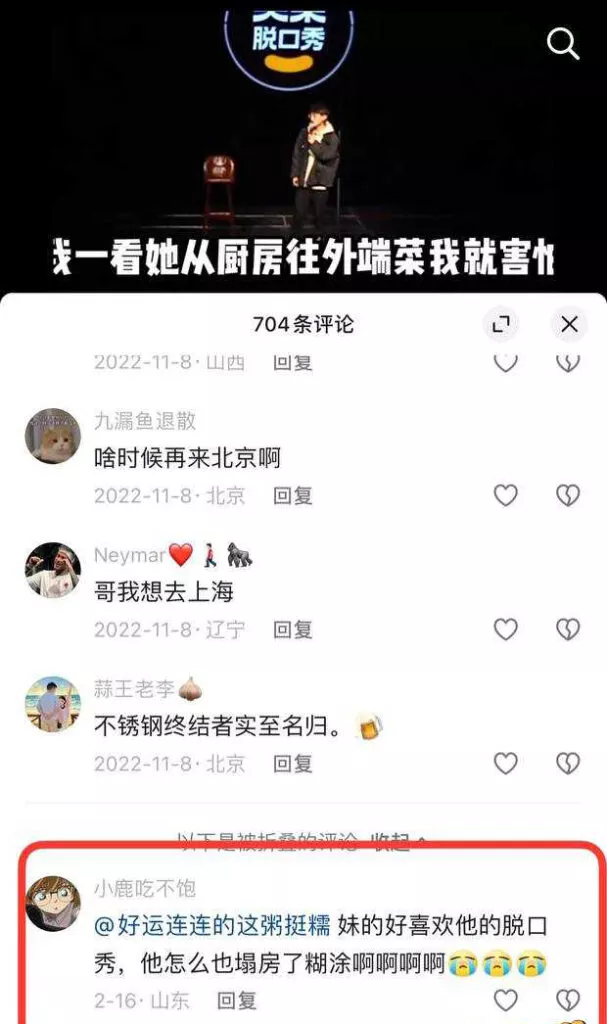Open 九漏鱼退散's profile avatar

pyautogui.click(x=52, y=436)
